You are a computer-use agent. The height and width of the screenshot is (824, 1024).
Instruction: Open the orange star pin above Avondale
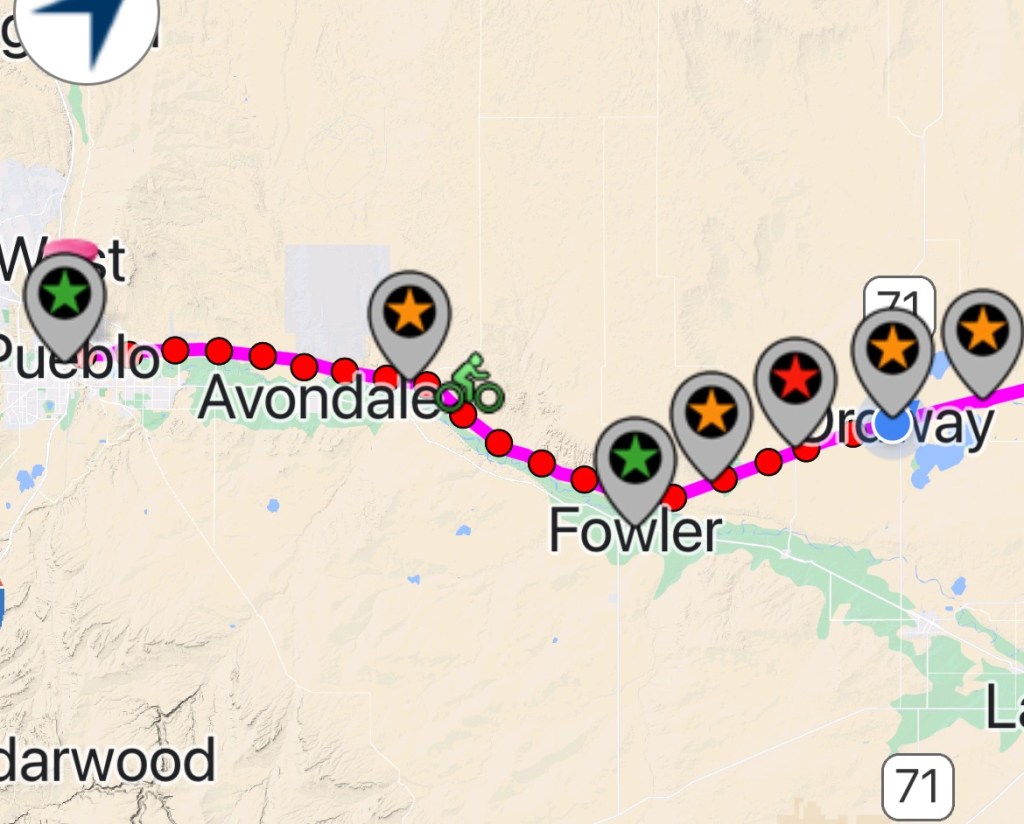pos(409,314)
